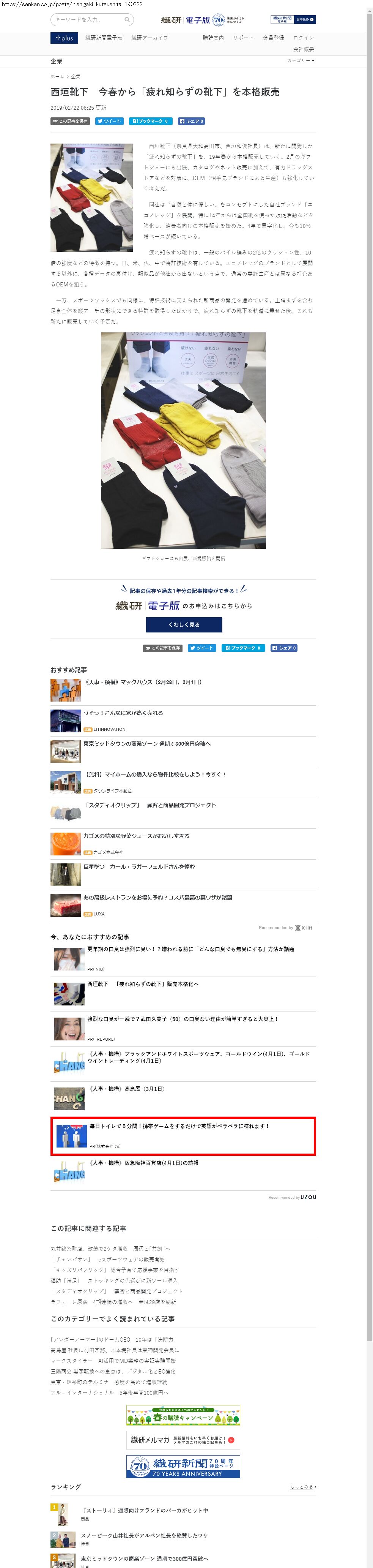Open the ホーム breadcrumb link

(57, 77)
